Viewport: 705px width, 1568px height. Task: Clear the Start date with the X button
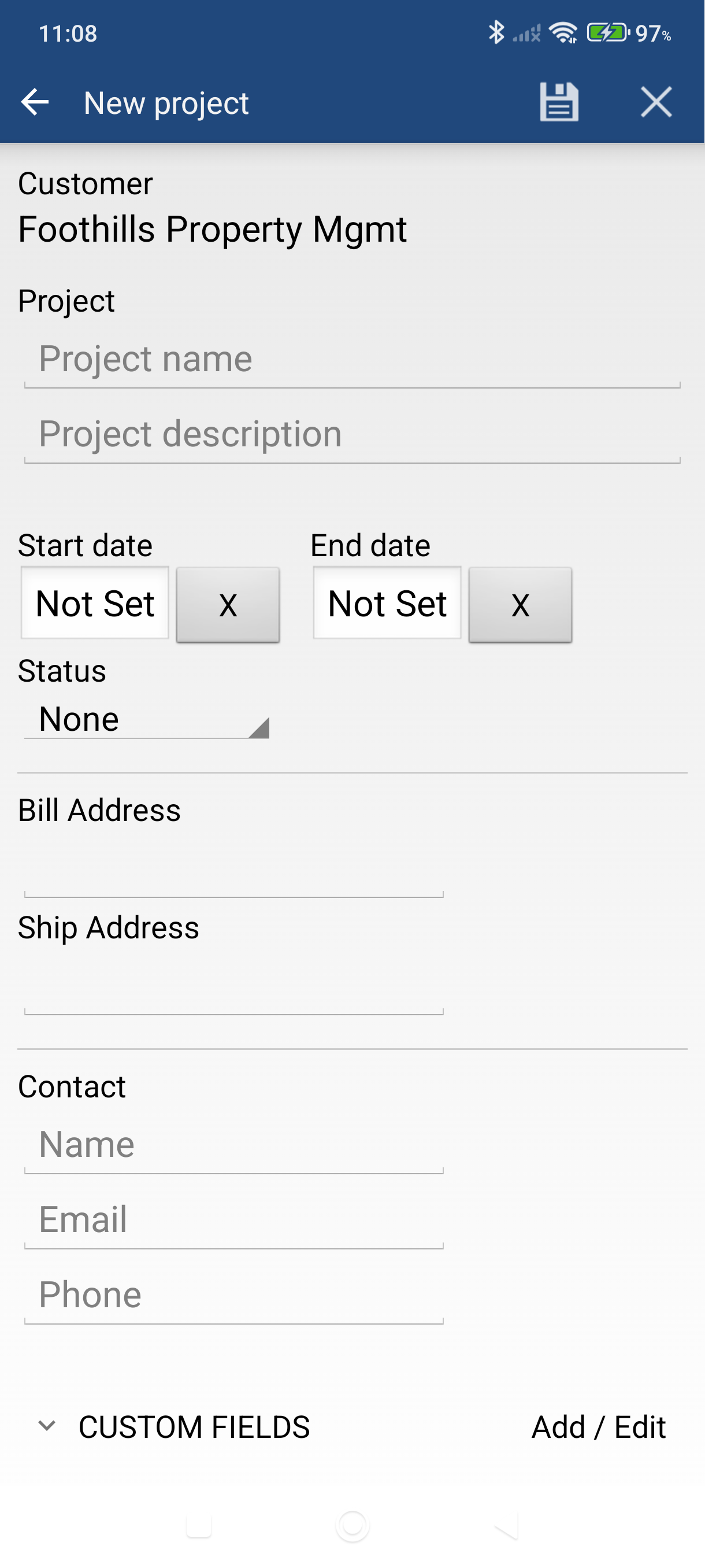228,604
